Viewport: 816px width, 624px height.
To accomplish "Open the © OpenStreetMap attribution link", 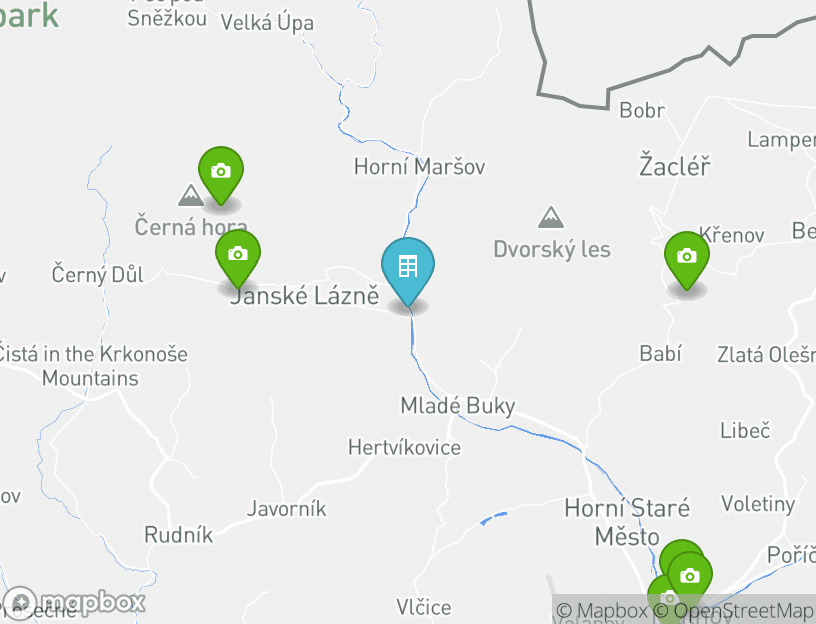I will coord(733,610).
